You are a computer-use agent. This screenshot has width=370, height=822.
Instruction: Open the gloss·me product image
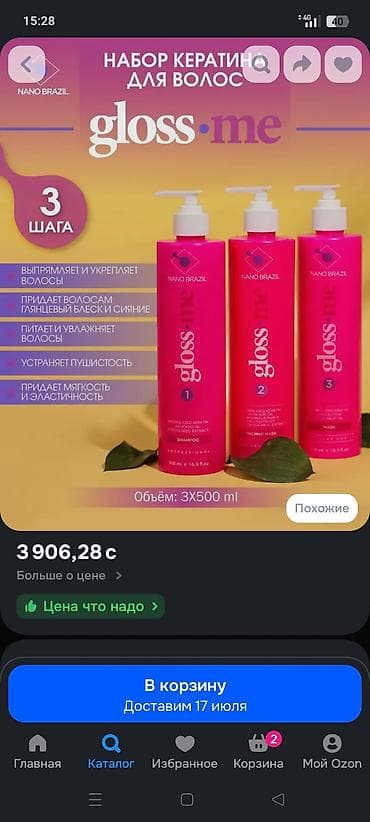tap(185, 284)
